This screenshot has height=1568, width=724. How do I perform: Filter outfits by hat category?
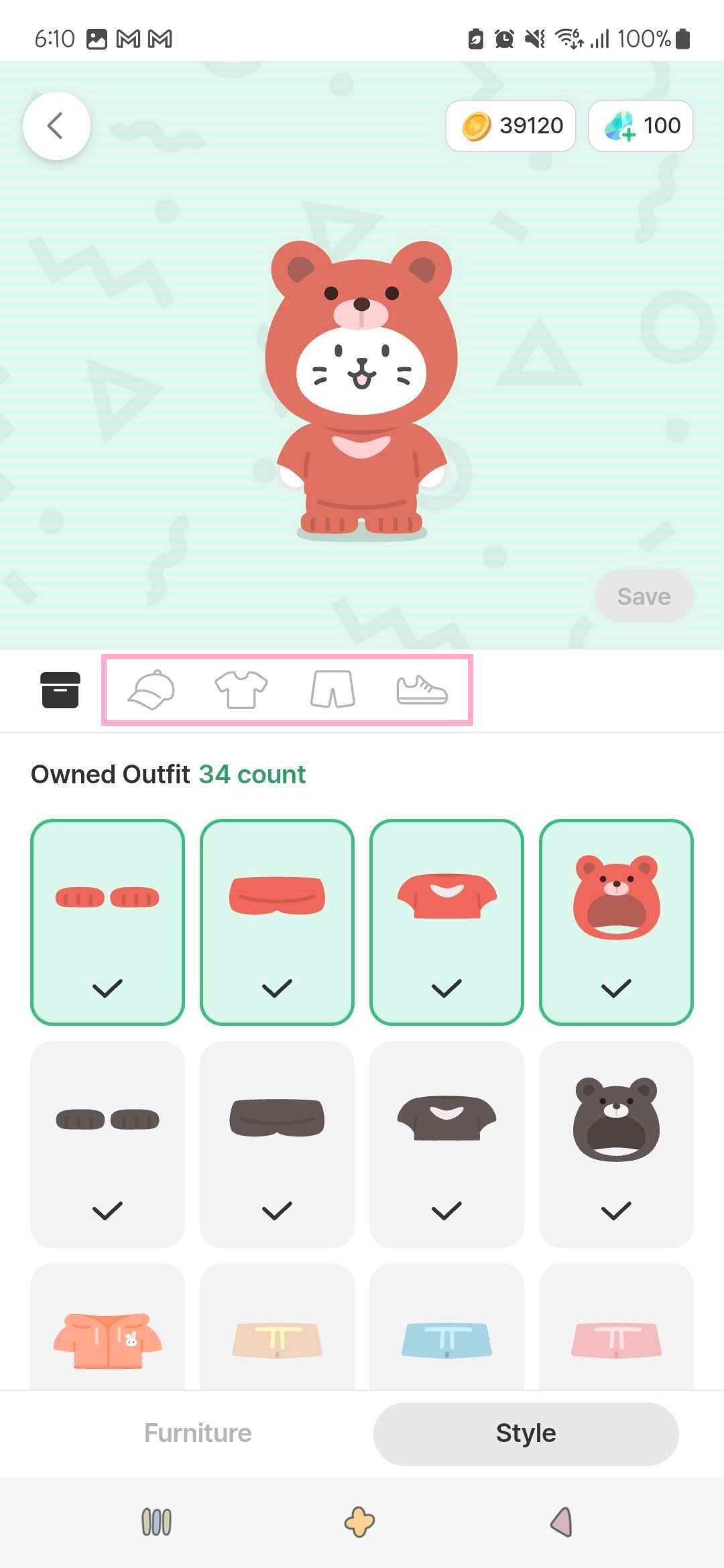pos(152,690)
